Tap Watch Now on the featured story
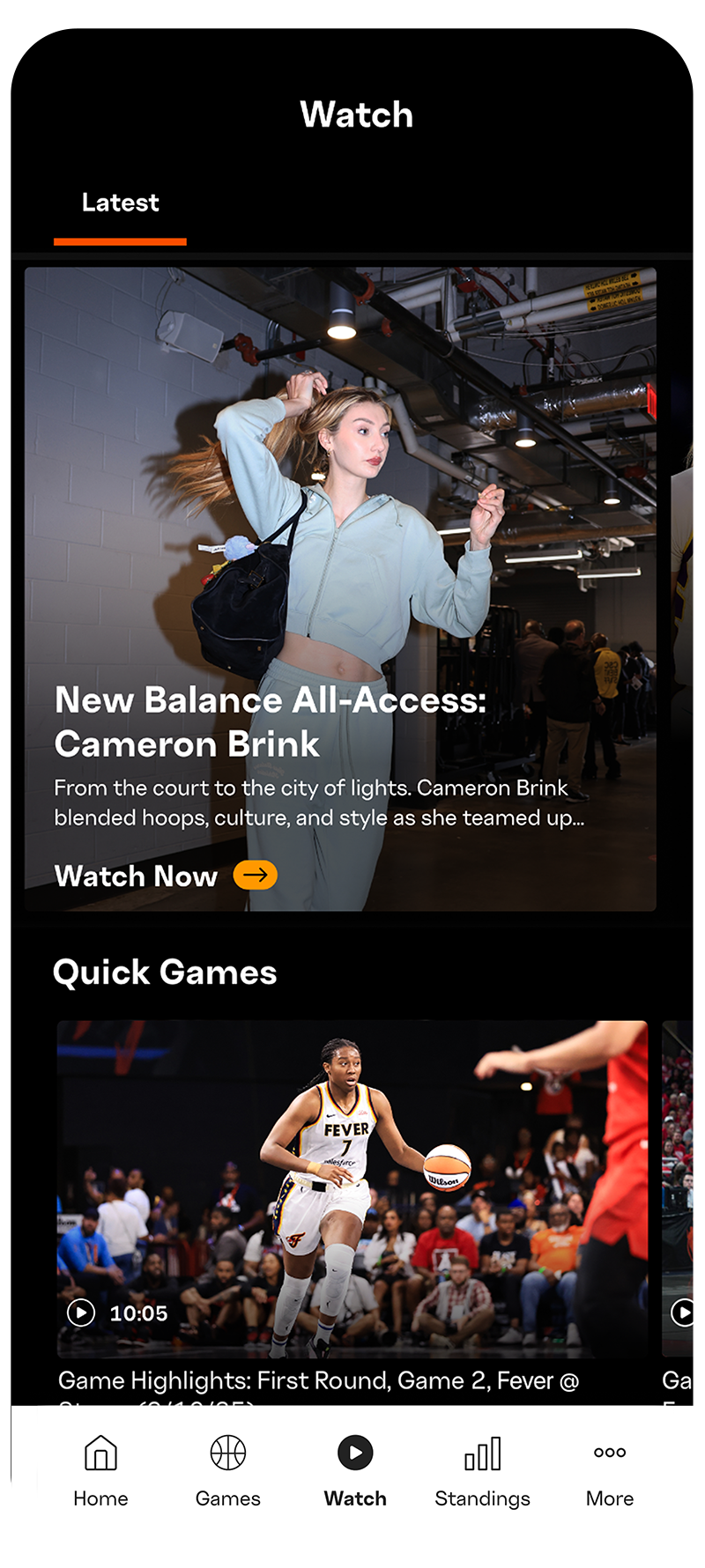Image resolution: width=705 pixels, height=1568 pixels. pos(136,876)
